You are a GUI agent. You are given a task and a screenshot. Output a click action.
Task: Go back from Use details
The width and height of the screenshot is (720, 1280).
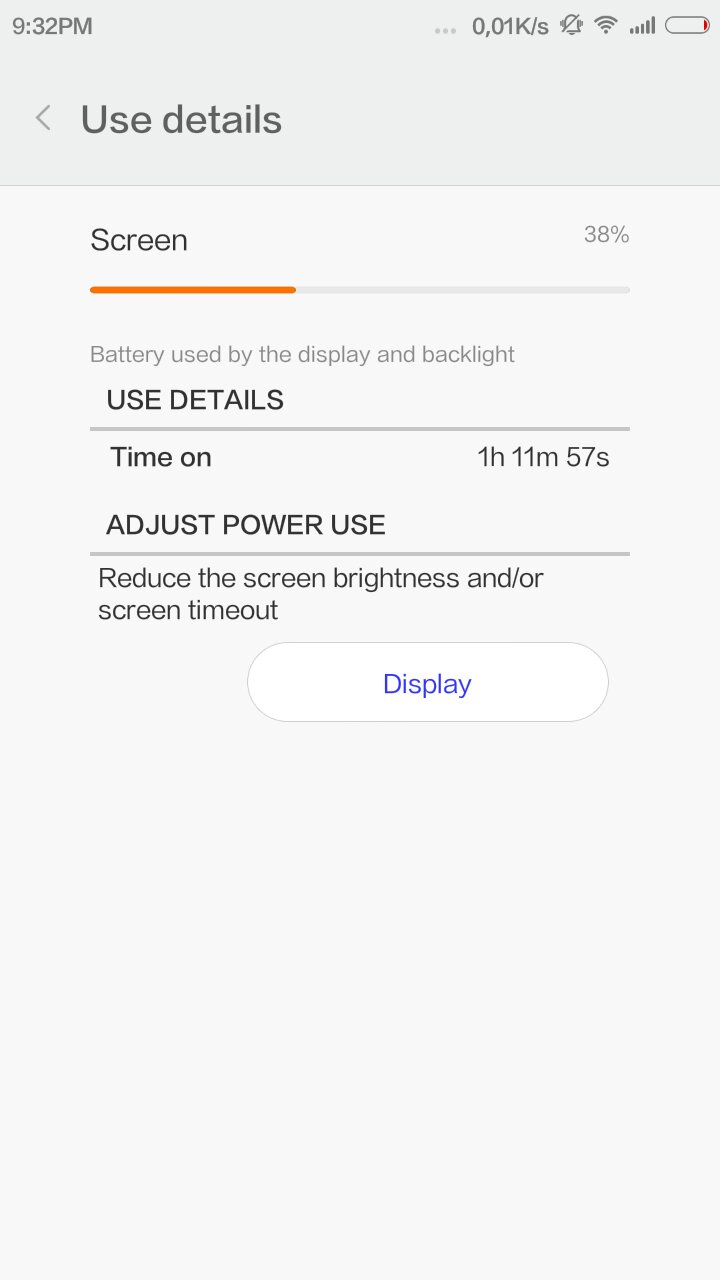pos(43,119)
